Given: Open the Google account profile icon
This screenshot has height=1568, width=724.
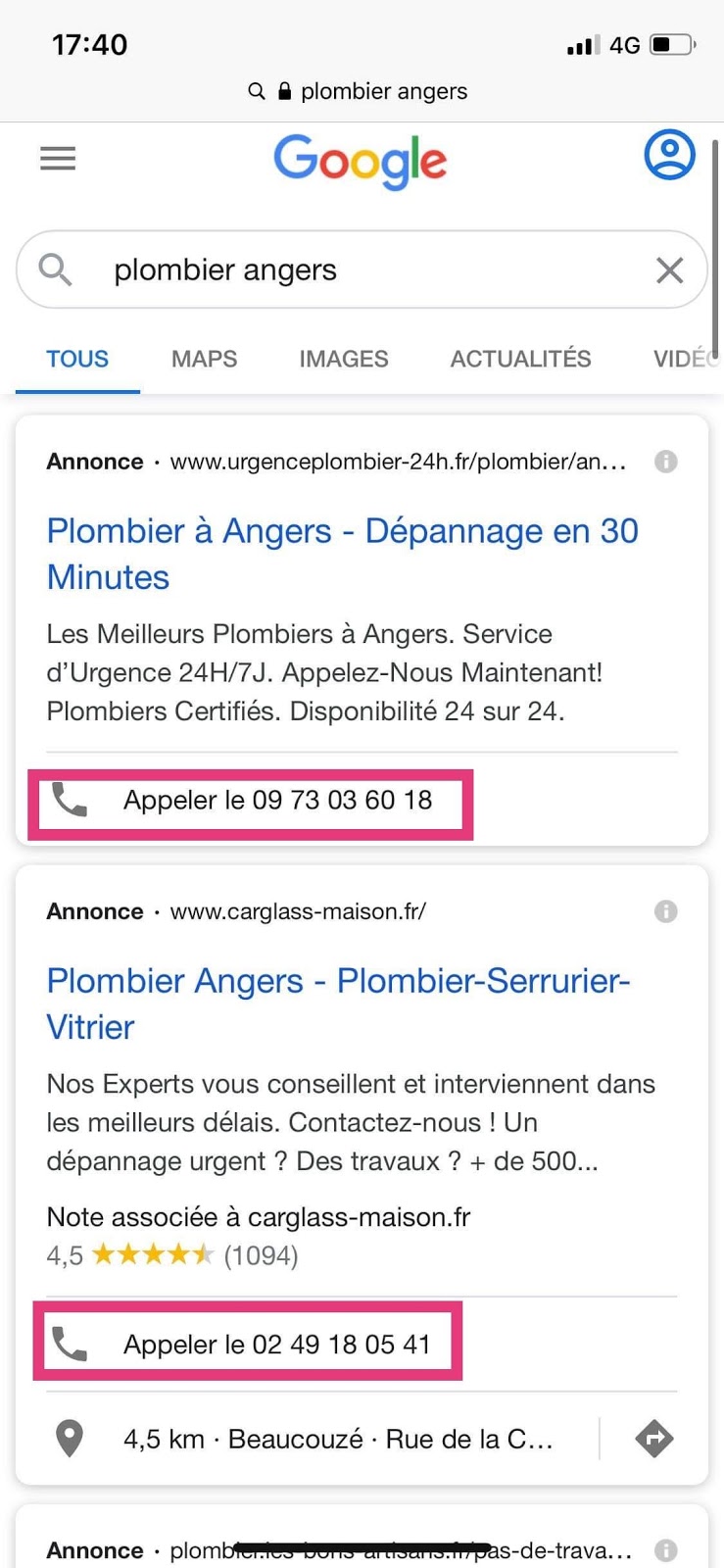Looking at the screenshot, I should 669,155.
